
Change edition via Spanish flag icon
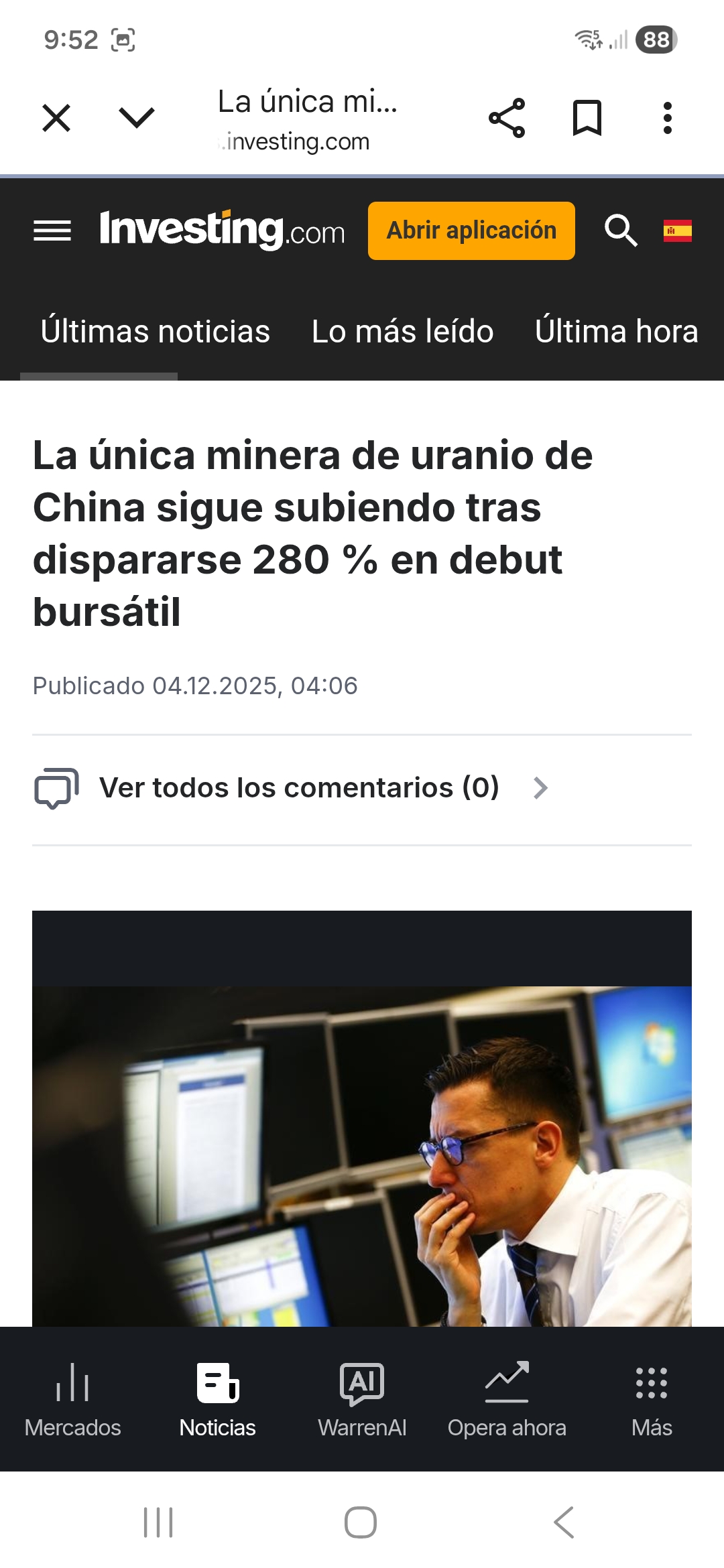(x=678, y=231)
